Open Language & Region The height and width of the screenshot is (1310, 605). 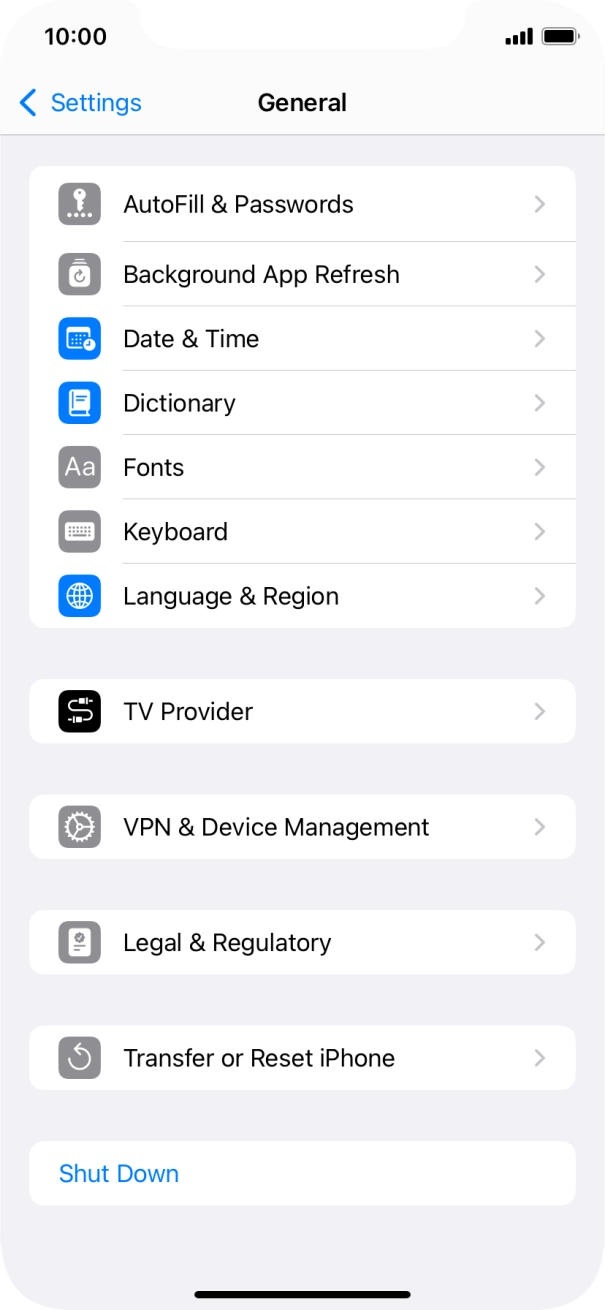pos(302,596)
